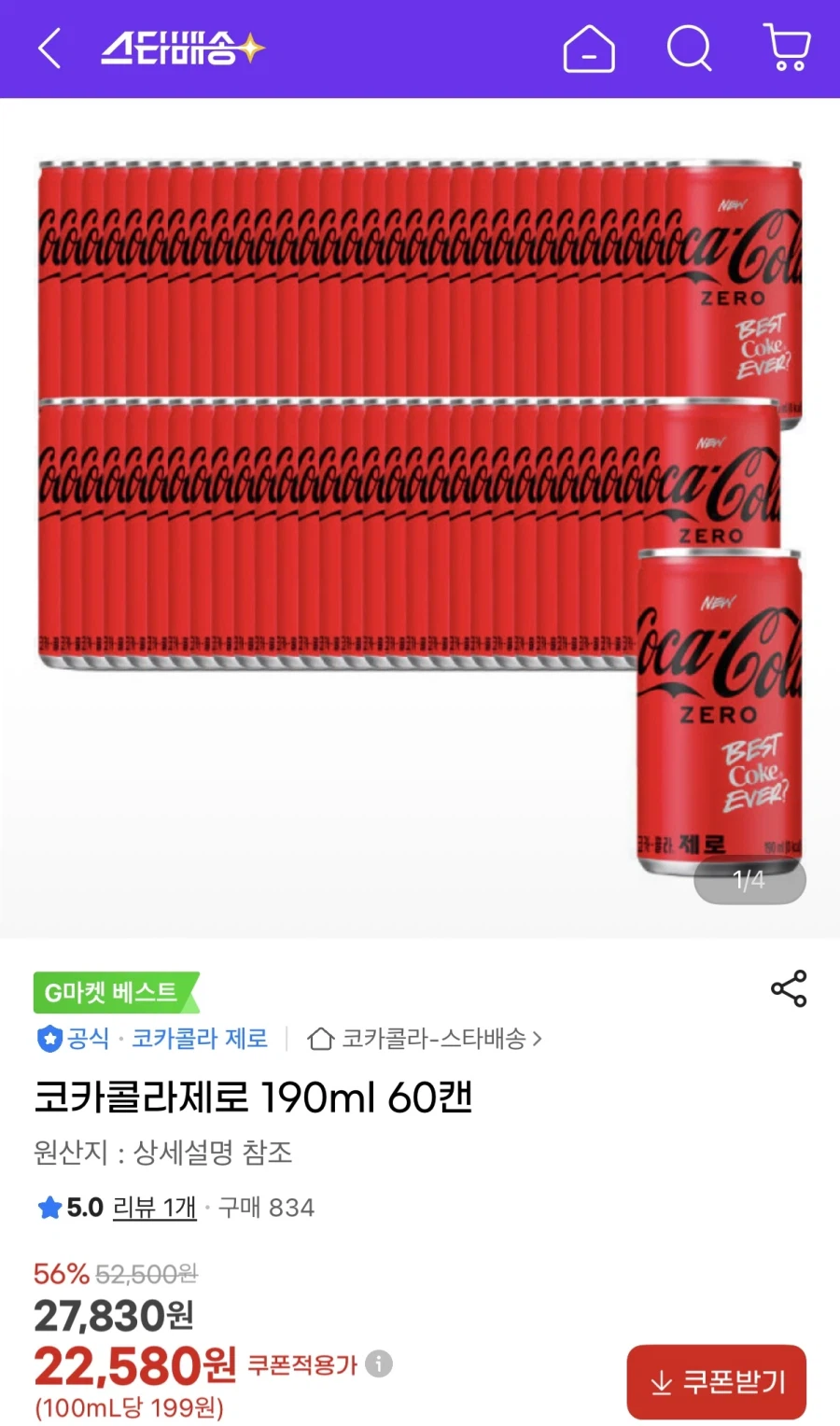Go back using the back arrow
Image resolution: width=840 pixels, height=1426 pixels.
click(49, 49)
